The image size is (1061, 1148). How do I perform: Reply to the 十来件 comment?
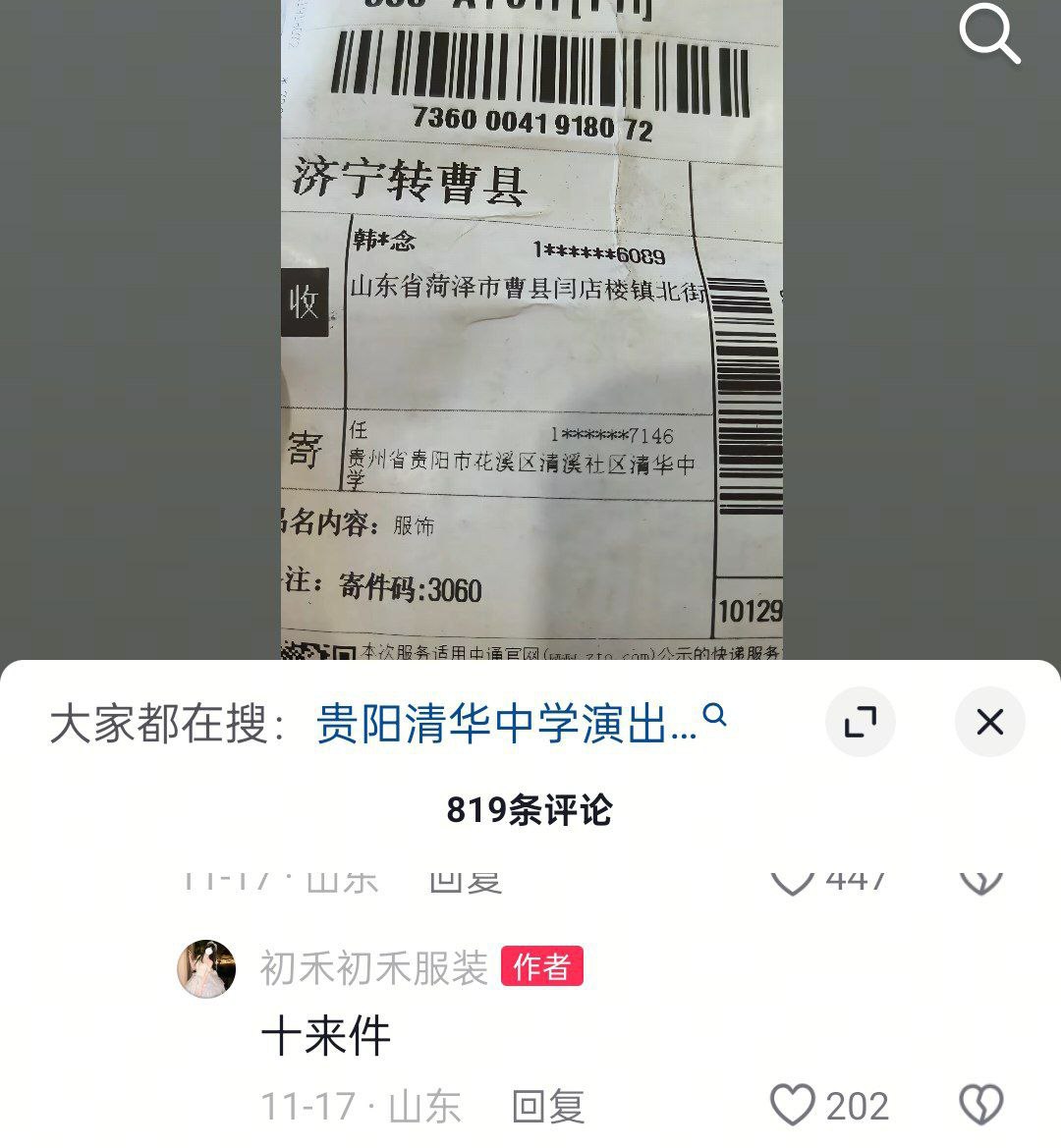tap(548, 1107)
